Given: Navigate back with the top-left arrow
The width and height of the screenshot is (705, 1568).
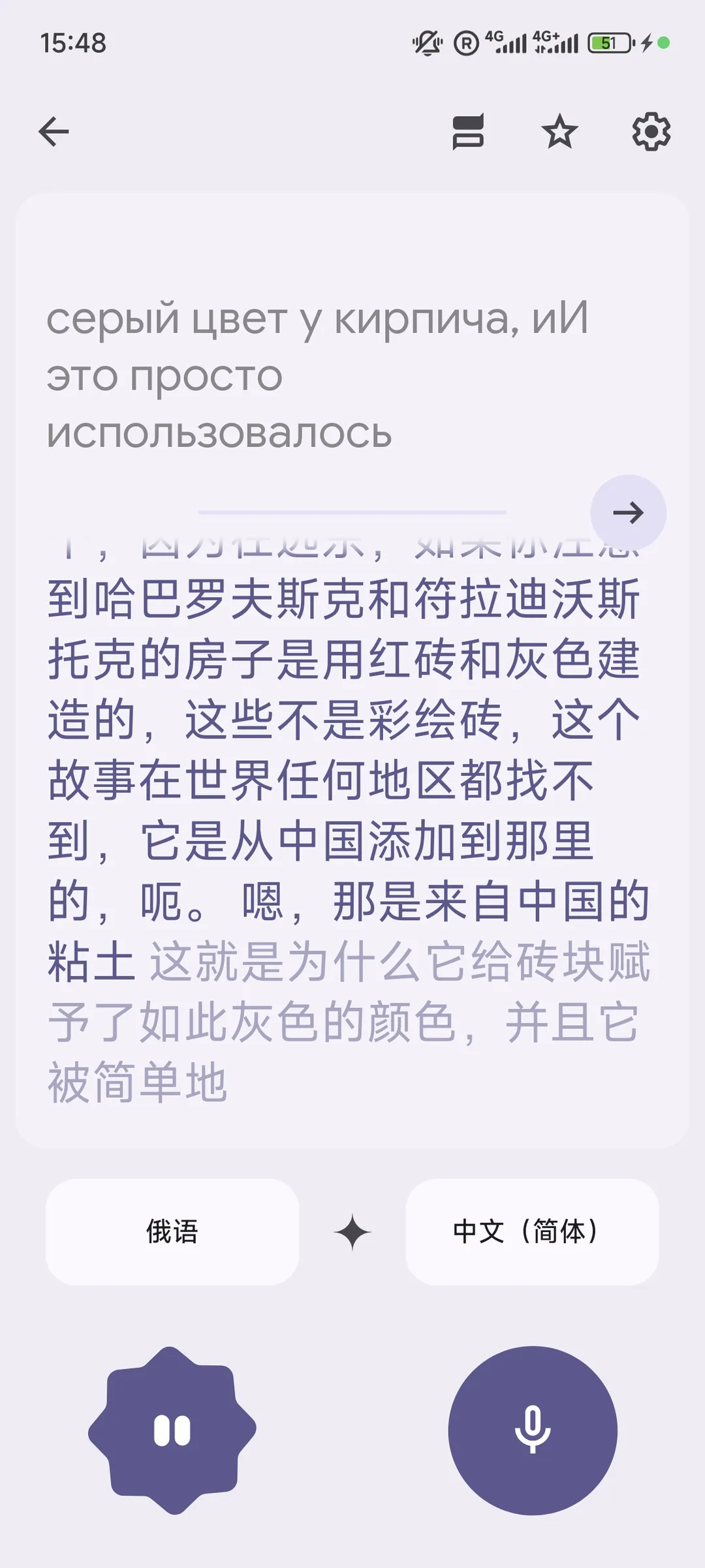Looking at the screenshot, I should click(x=55, y=131).
